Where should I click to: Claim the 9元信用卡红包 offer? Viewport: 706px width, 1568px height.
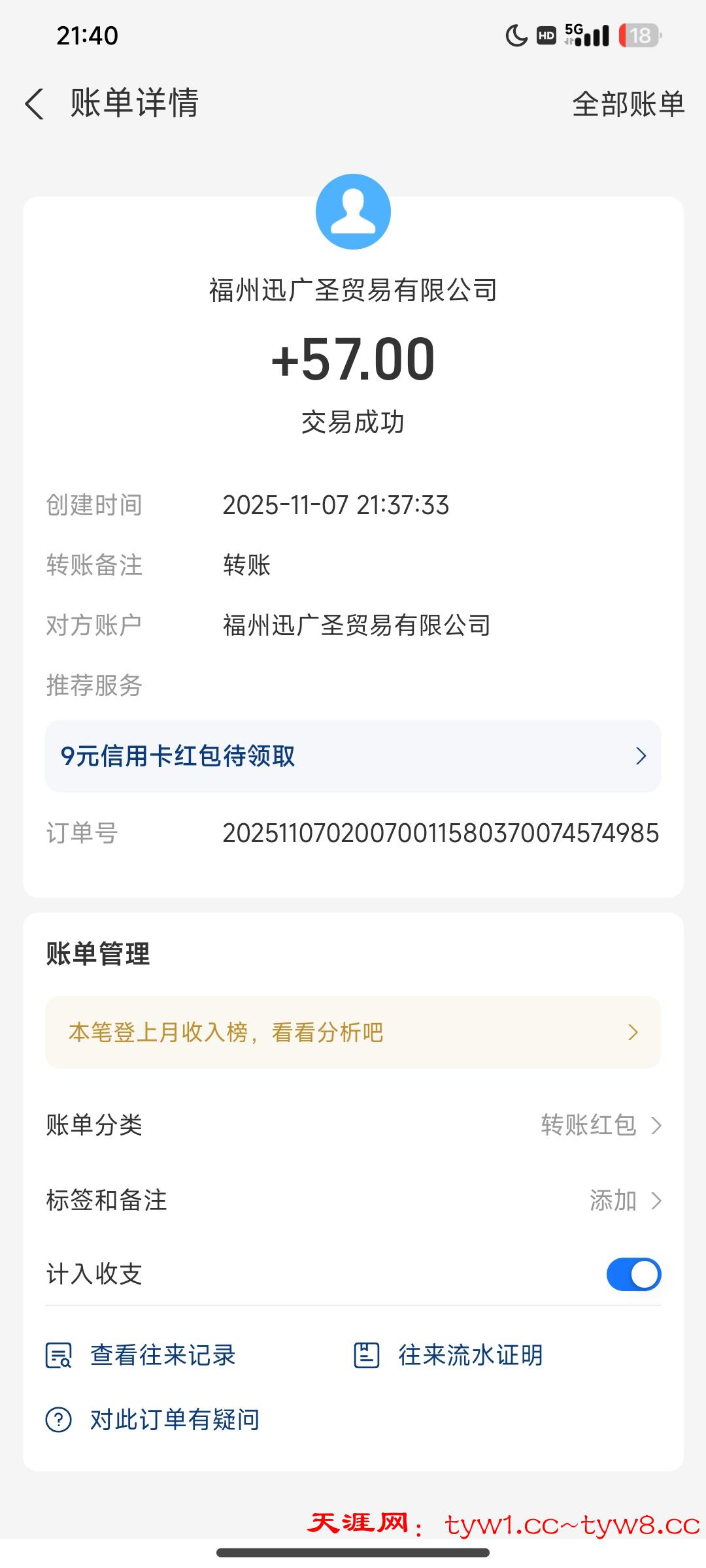[353, 756]
